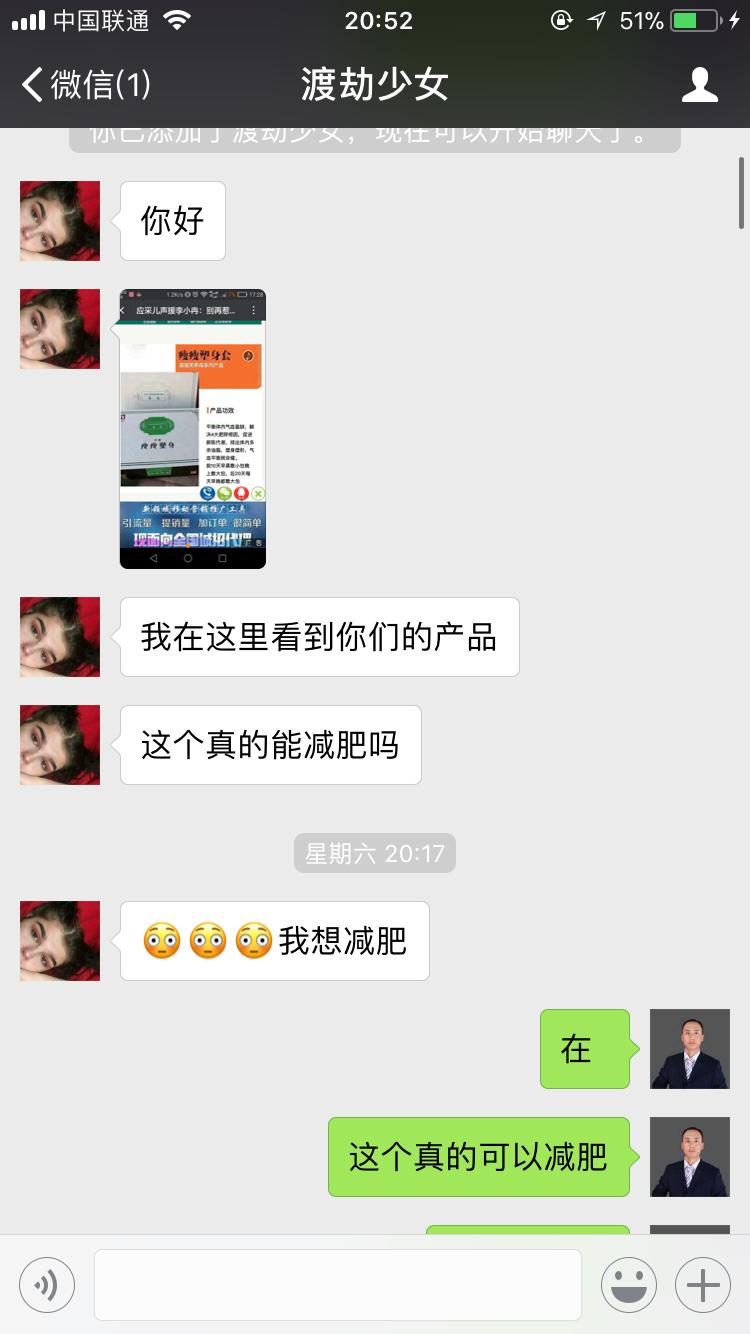The height and width of the screenshot is (1334, 750).
Task: Open the emoji sticker panel
Action: (629, 1284)
